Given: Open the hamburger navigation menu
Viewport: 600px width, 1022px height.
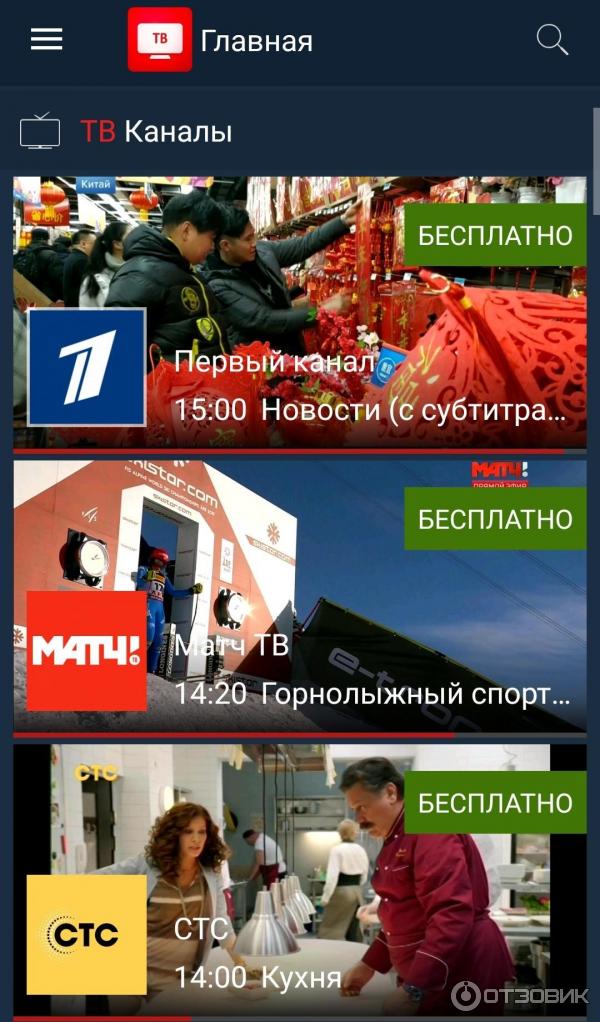Looking at the screenshot, I should (x=46, y=40).
